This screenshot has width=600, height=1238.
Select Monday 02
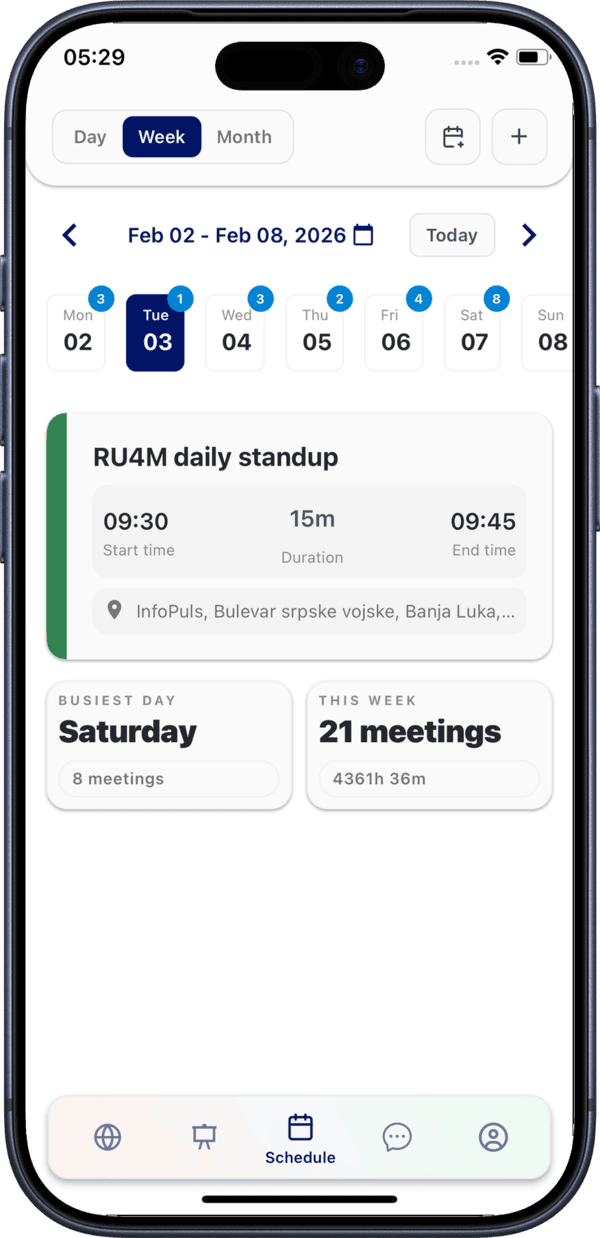click(x=77, y=333)
